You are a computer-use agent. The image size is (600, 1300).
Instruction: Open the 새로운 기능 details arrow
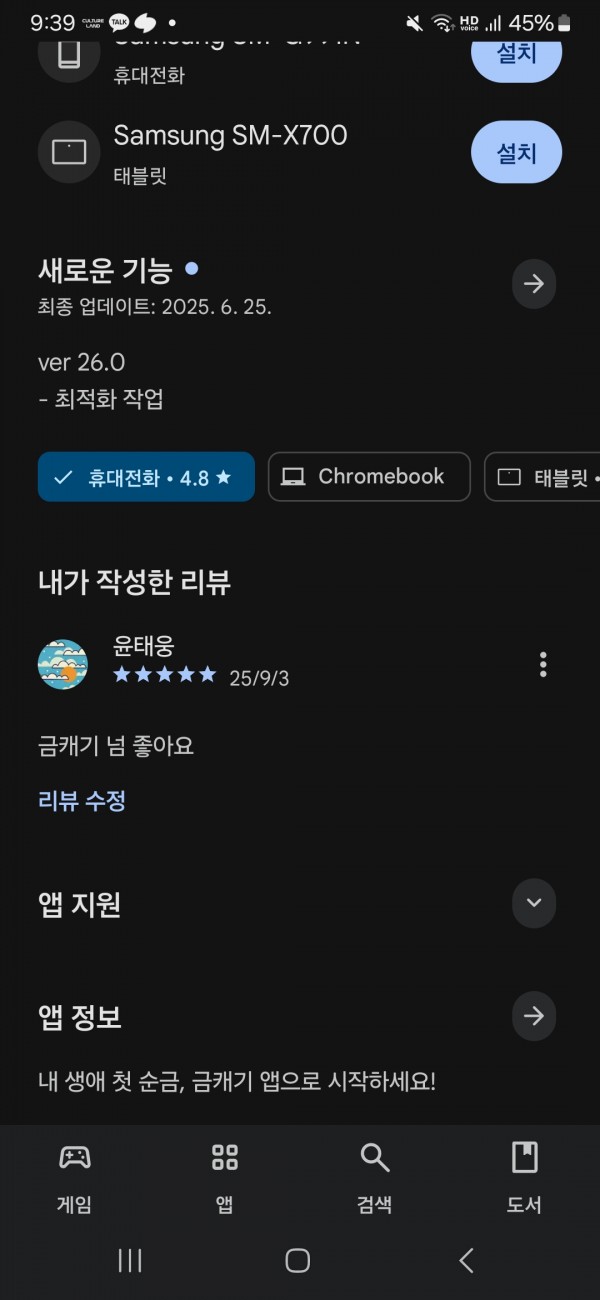(534, 284)
